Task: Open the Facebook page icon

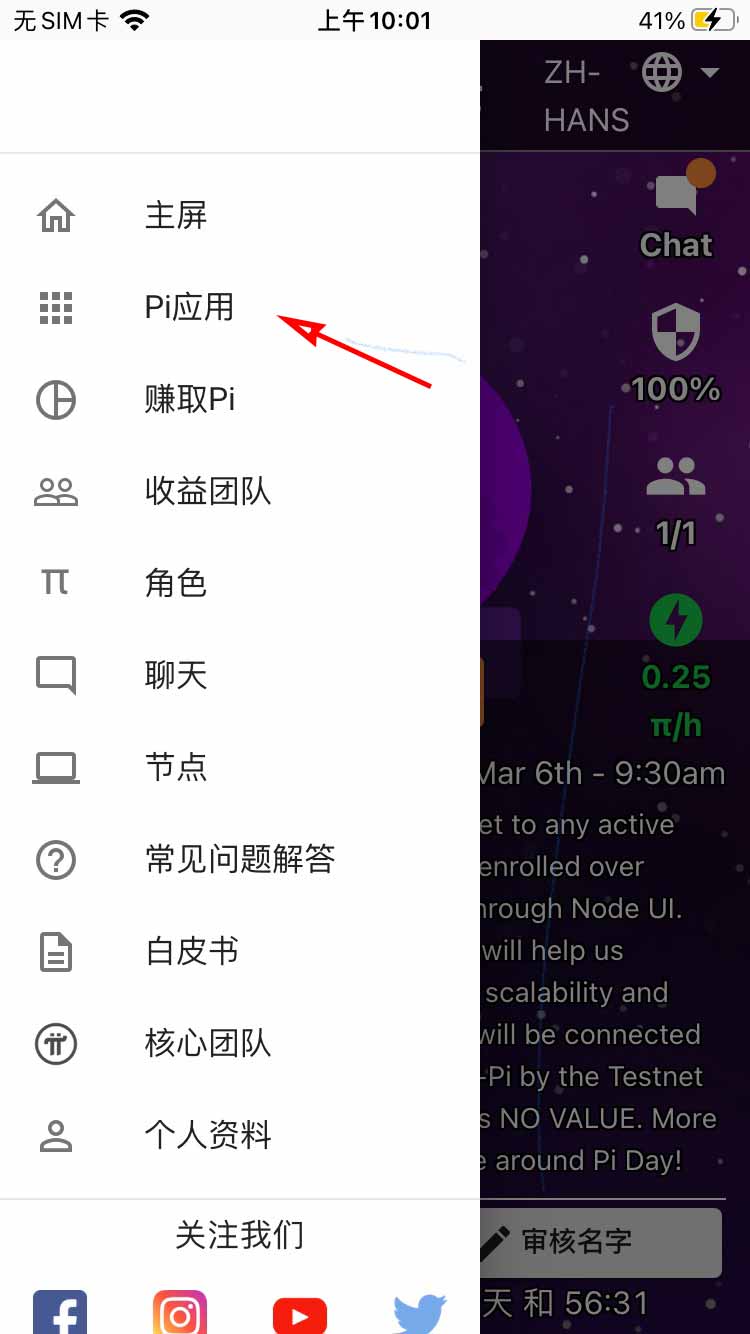Action: pyautogui.click(x=60, y=1312)
